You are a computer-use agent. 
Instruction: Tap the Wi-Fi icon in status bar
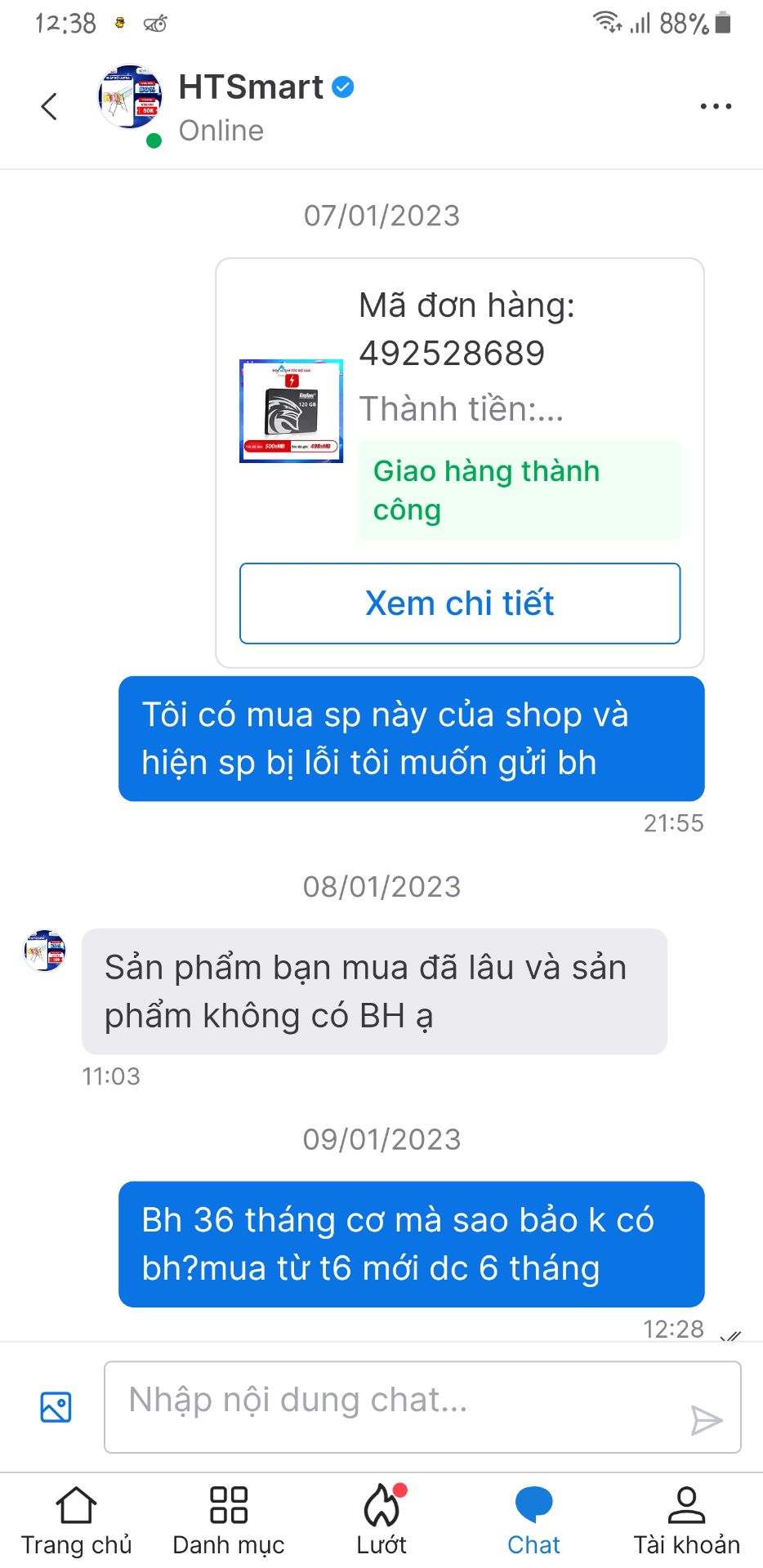pyautogui.click(x=605, y=22)
